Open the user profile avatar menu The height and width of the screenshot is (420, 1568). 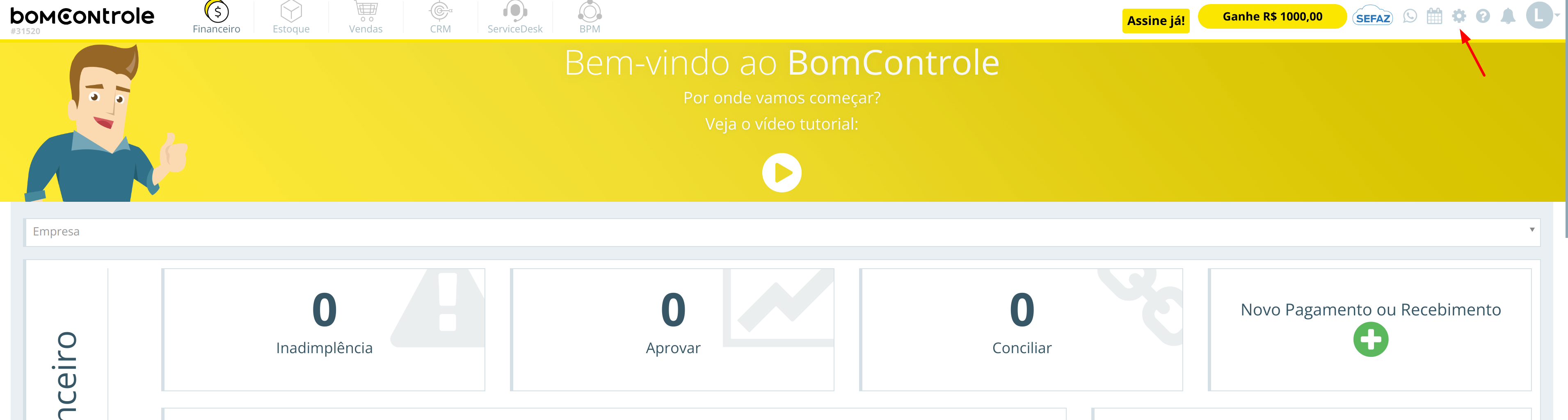click(x=1539, y=15)
